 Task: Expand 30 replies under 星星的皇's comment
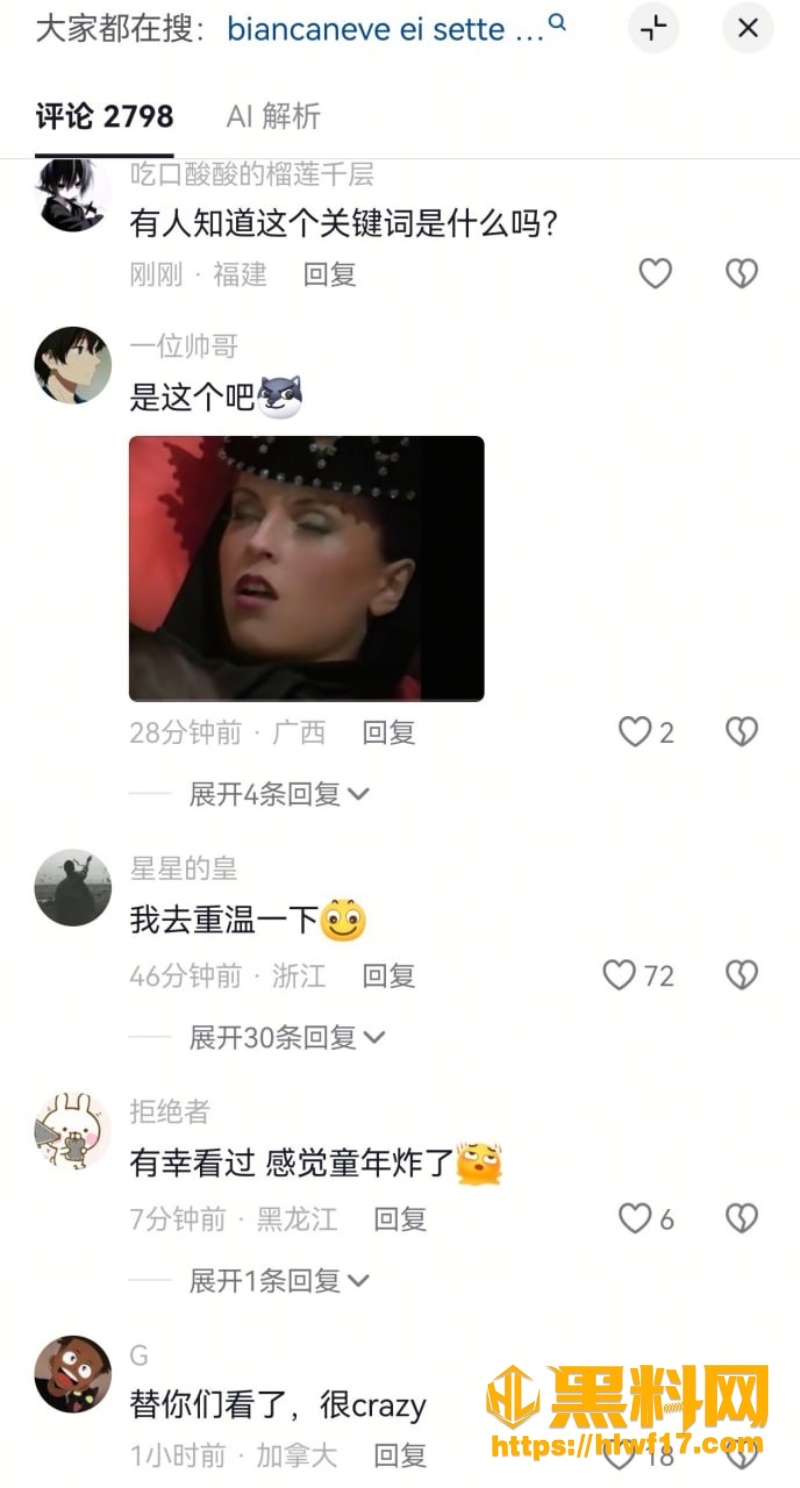287,1037
